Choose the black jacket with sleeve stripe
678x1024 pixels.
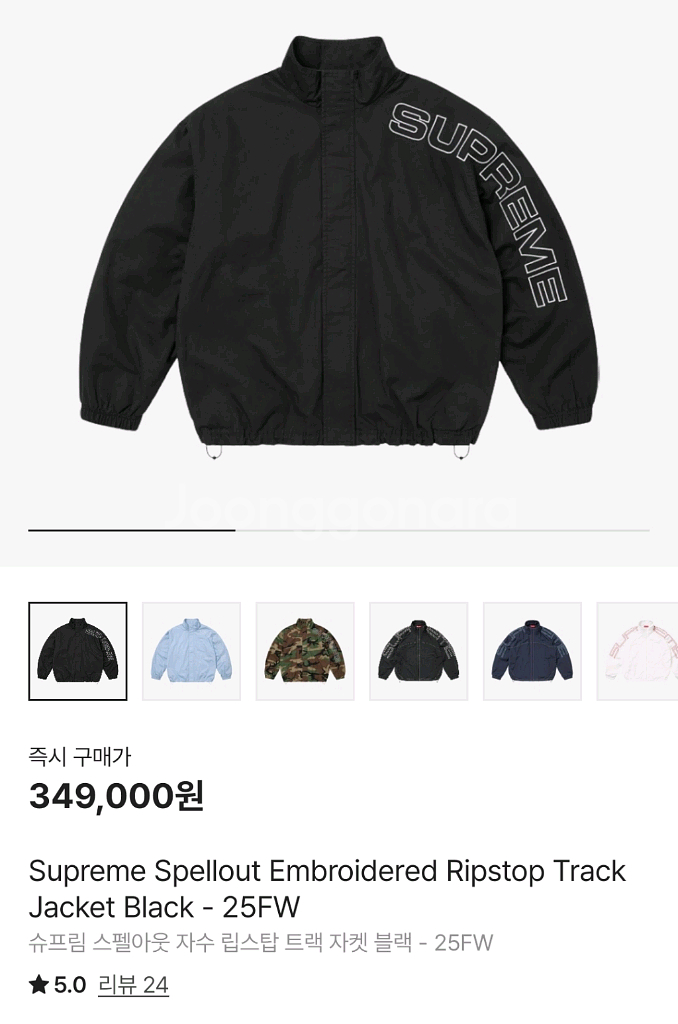point(419,651)
